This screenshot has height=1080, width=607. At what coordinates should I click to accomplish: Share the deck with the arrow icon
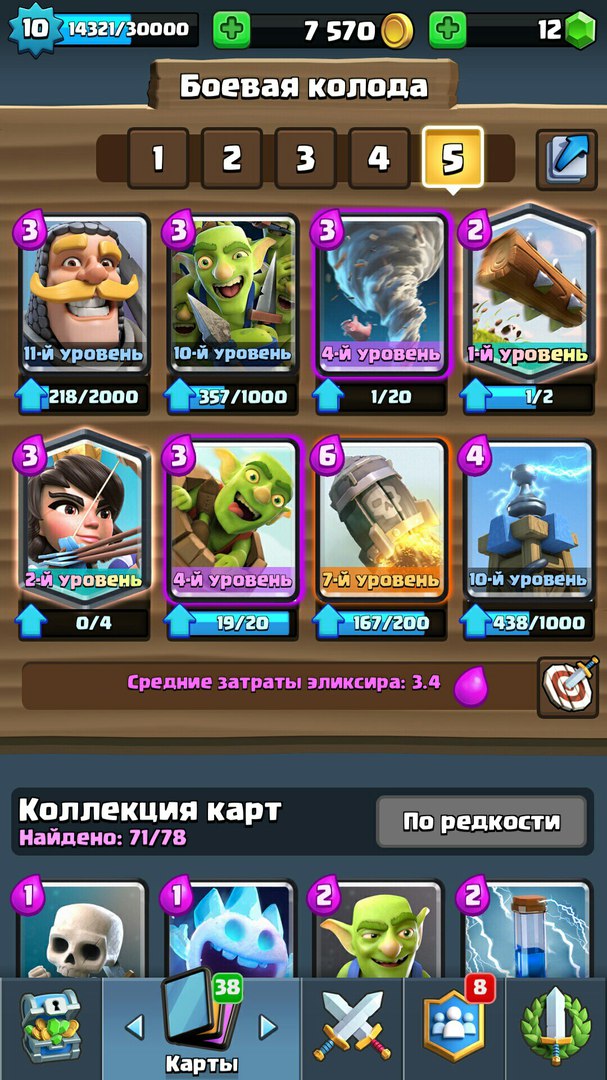click(x=567, y=159)
